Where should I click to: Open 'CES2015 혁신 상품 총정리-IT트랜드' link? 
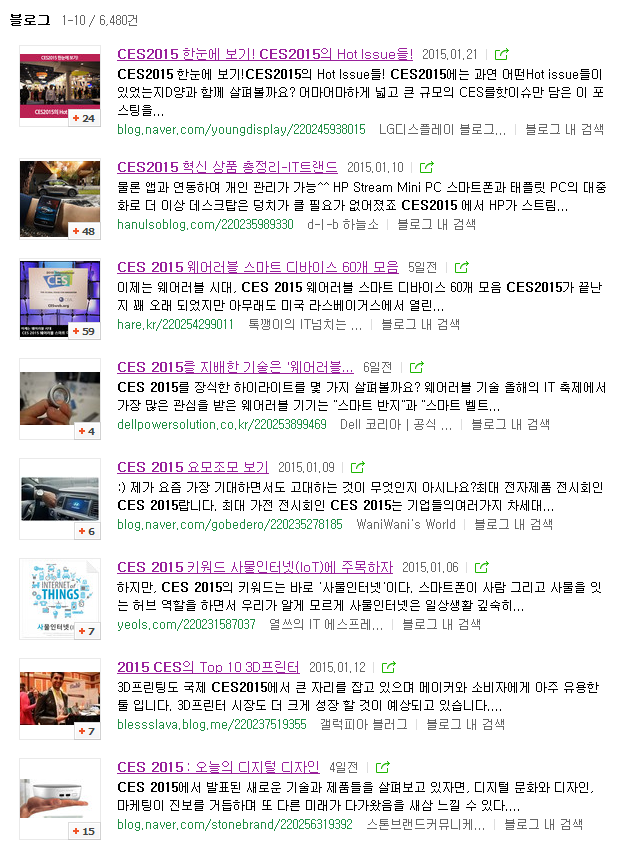click(227, 167)
